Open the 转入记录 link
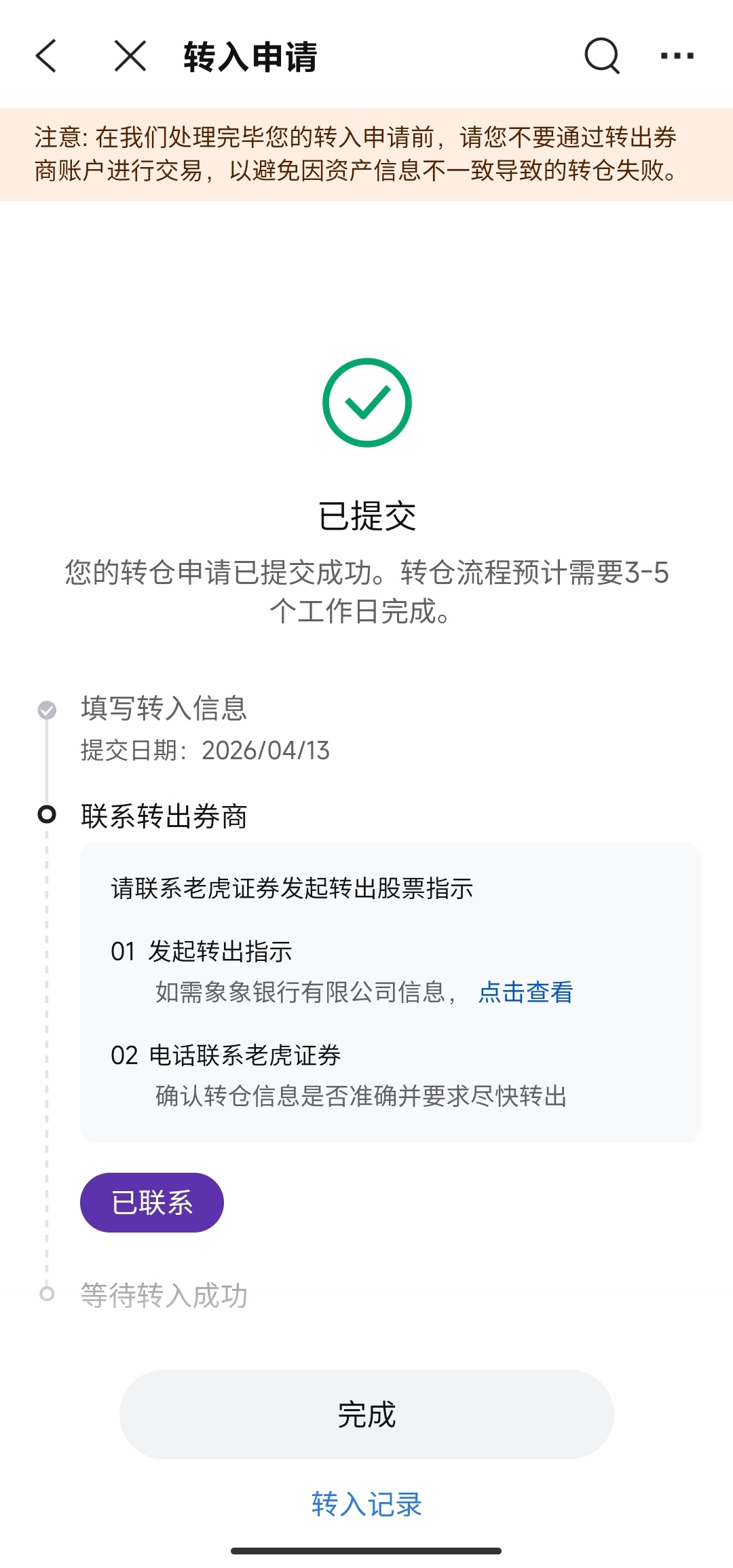The image size is (733, 1568). coord(366,1504)
